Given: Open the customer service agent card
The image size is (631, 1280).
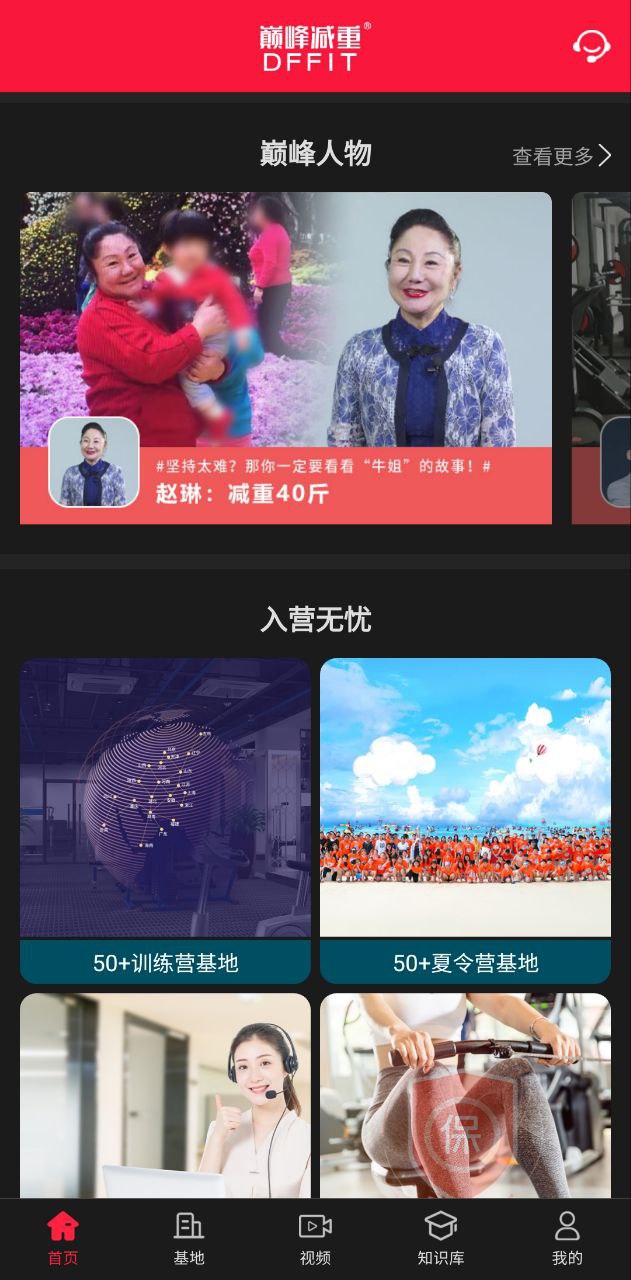Looking at the screenshot, I should pyautogui.click(x=165, y=1095).
